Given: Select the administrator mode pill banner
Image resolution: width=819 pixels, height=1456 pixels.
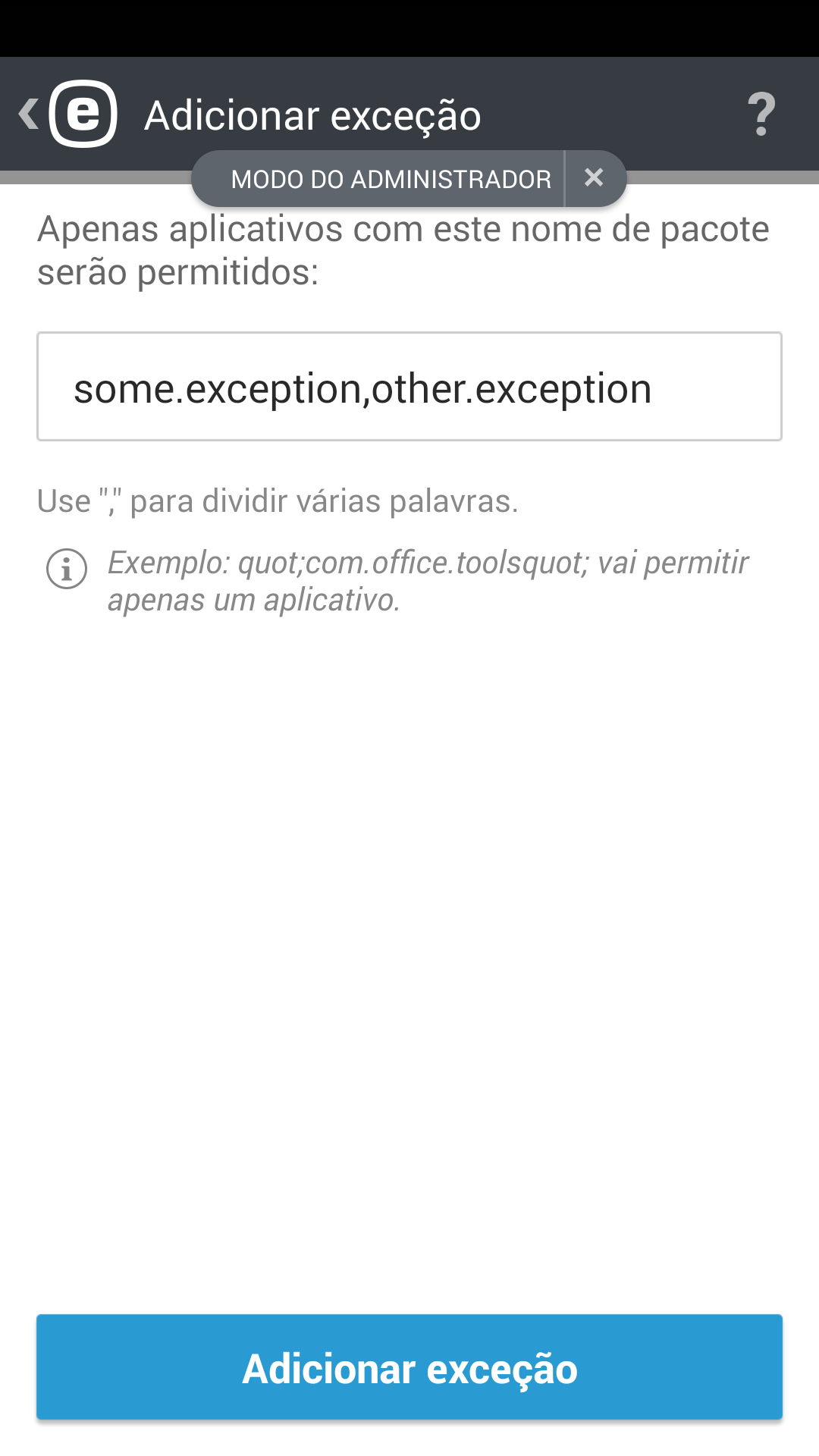Looking at the screenshot, I should point(391,177).
